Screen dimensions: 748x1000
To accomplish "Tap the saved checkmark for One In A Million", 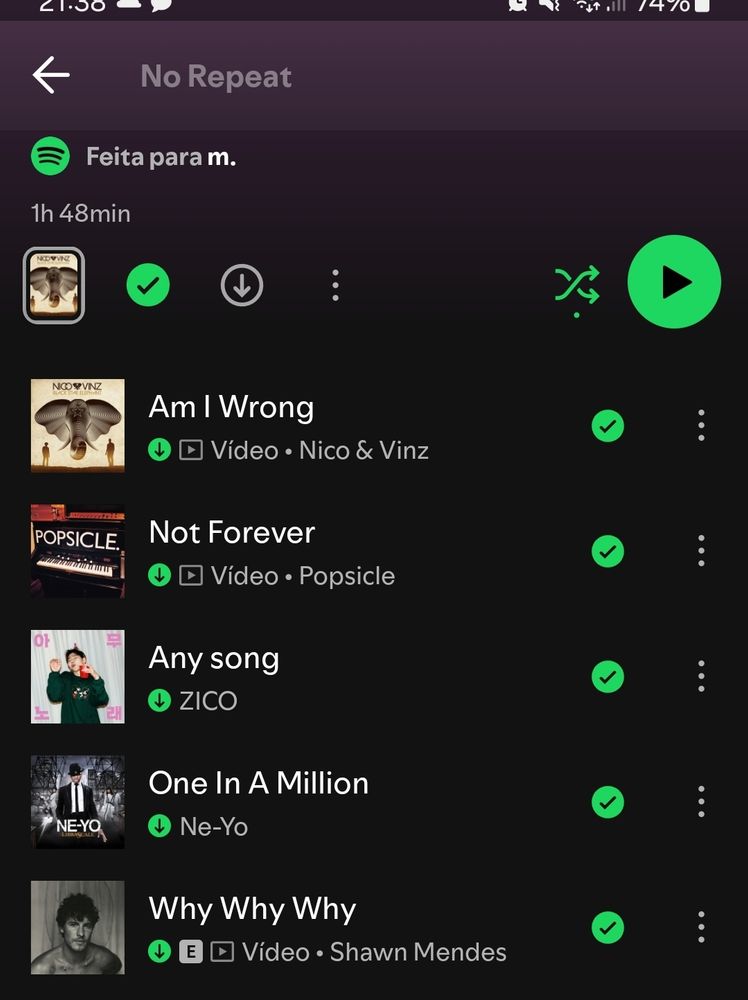I will tap(607, 802).
